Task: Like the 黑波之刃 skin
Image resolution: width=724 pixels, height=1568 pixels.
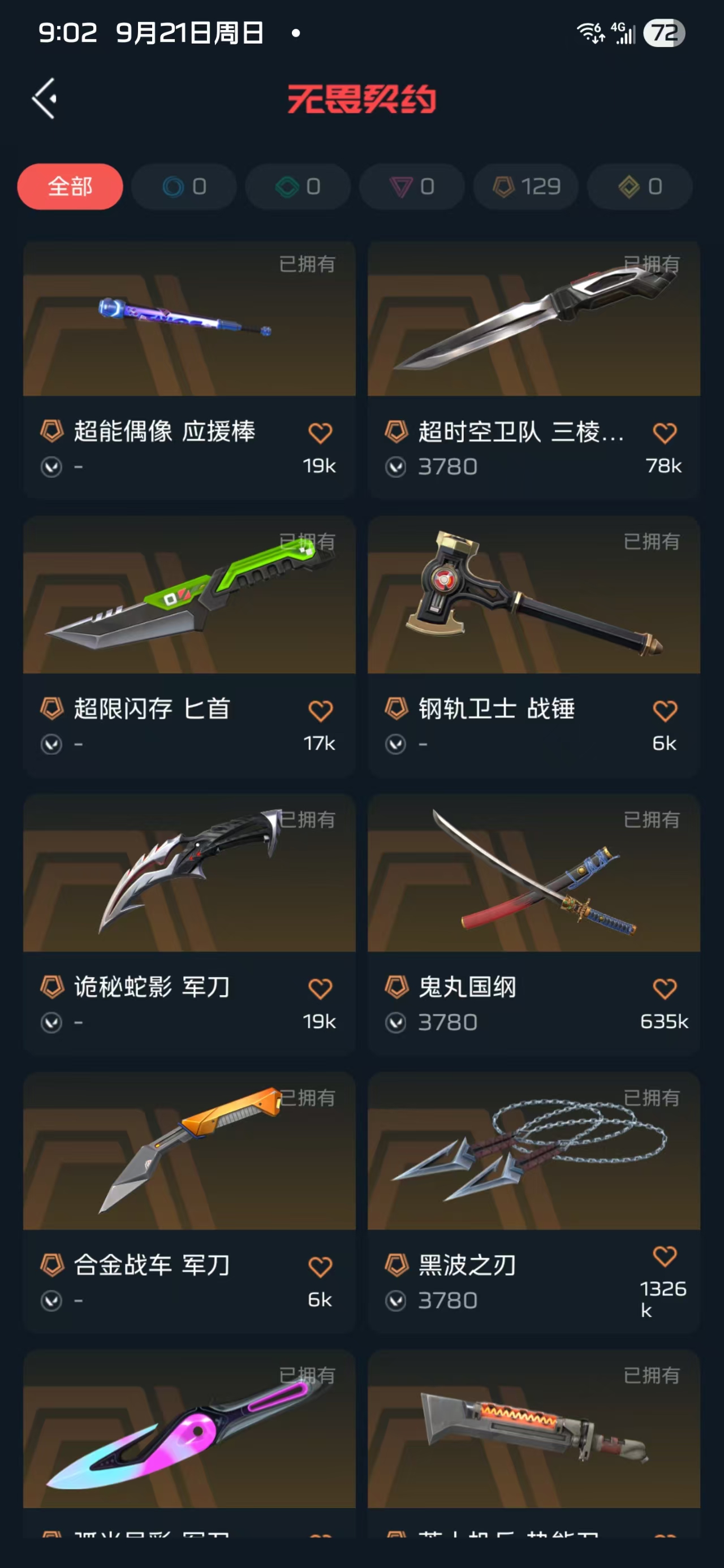Action: click(x=664, y=1256)
